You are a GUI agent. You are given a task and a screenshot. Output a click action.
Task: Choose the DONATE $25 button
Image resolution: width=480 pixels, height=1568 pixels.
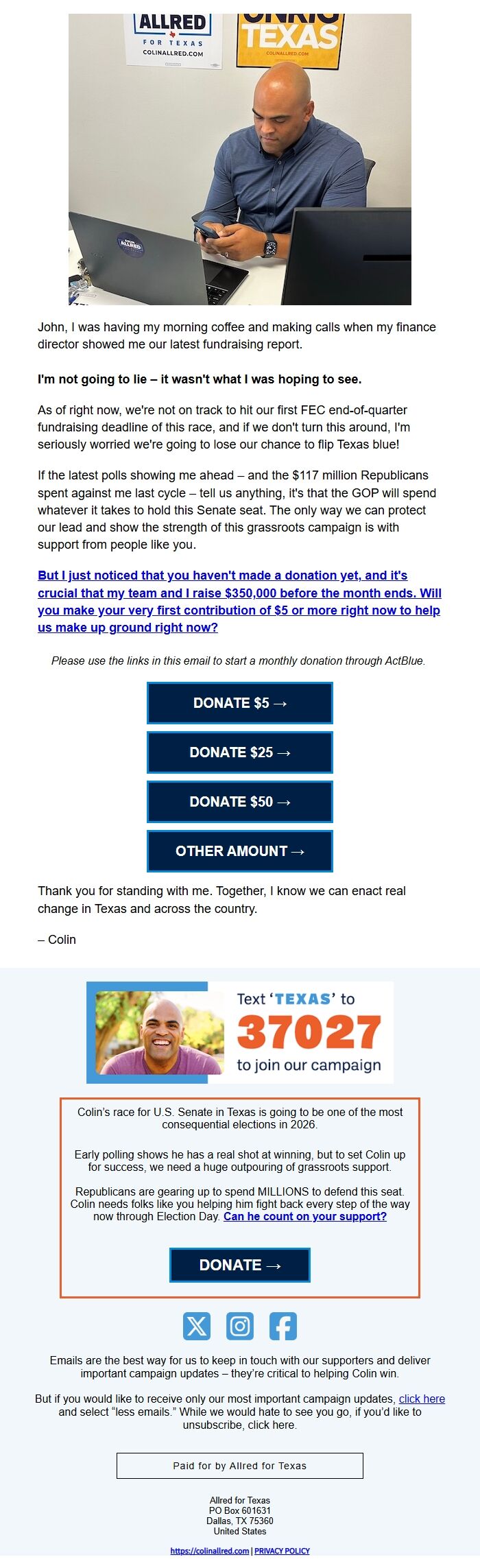click(239, 752)
